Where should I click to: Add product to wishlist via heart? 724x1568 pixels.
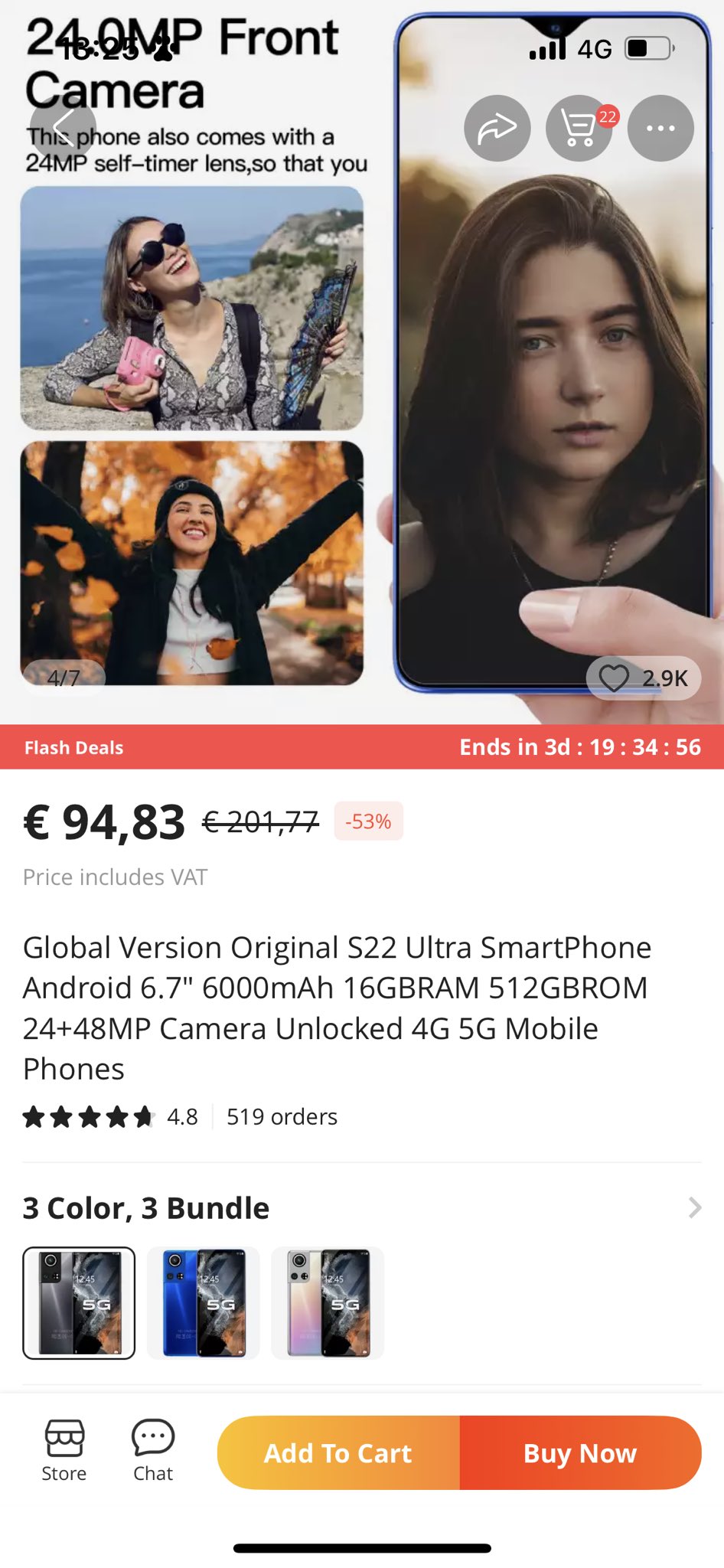[x=614, y=678]
